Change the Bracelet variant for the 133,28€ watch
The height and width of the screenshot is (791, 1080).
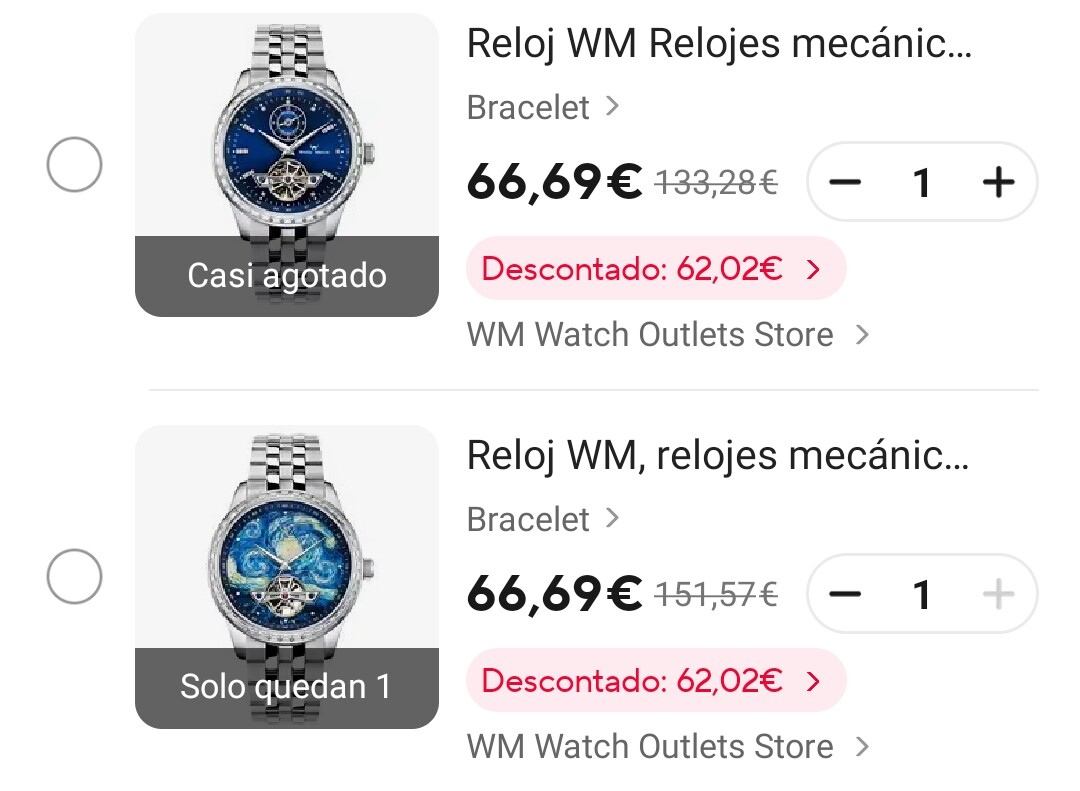(x=544, y=107)
